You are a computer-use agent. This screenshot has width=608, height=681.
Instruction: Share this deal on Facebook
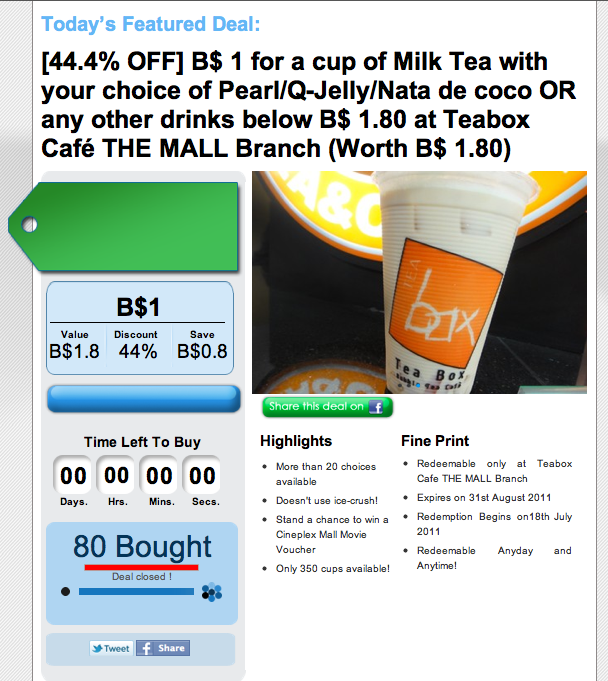pyautogui.click(x=327, y=407)
